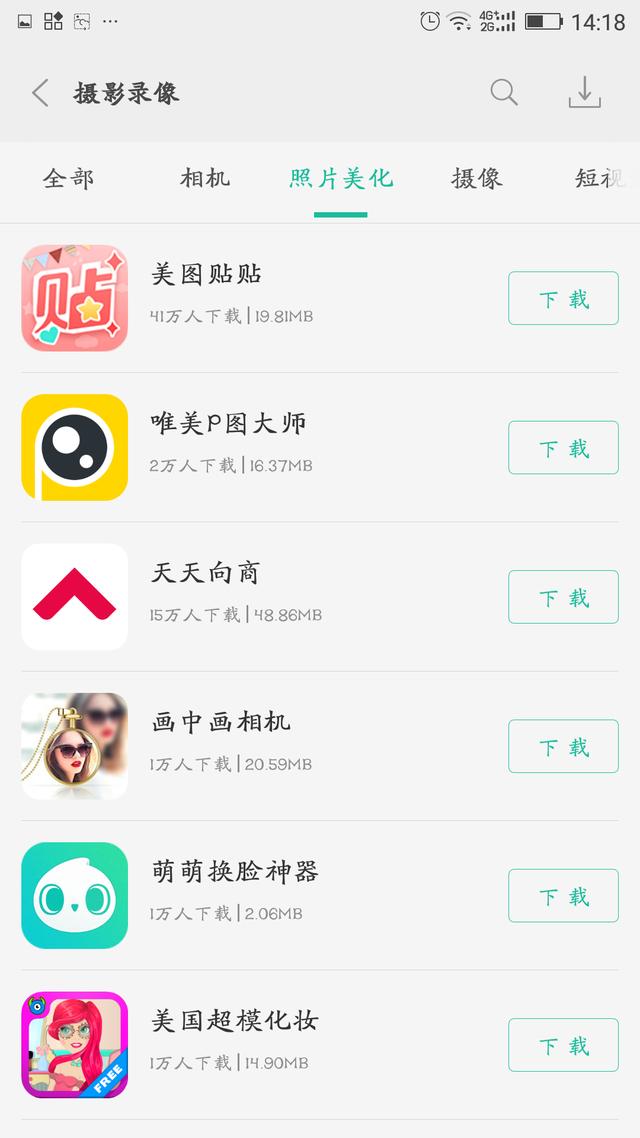
Task: Download 美国超模化妆
Action: (x=563, y=1045)
